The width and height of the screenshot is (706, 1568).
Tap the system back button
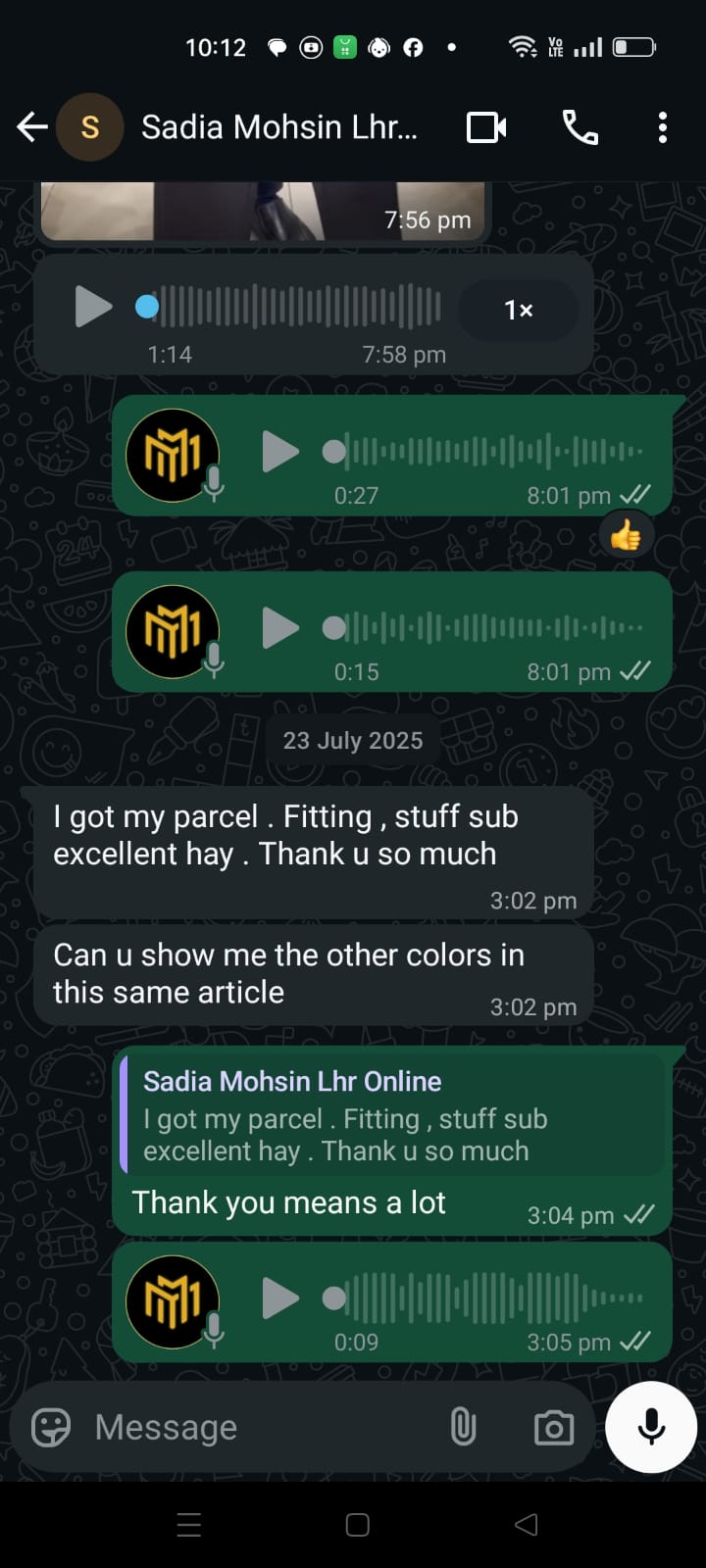(x=527, y=1524)
